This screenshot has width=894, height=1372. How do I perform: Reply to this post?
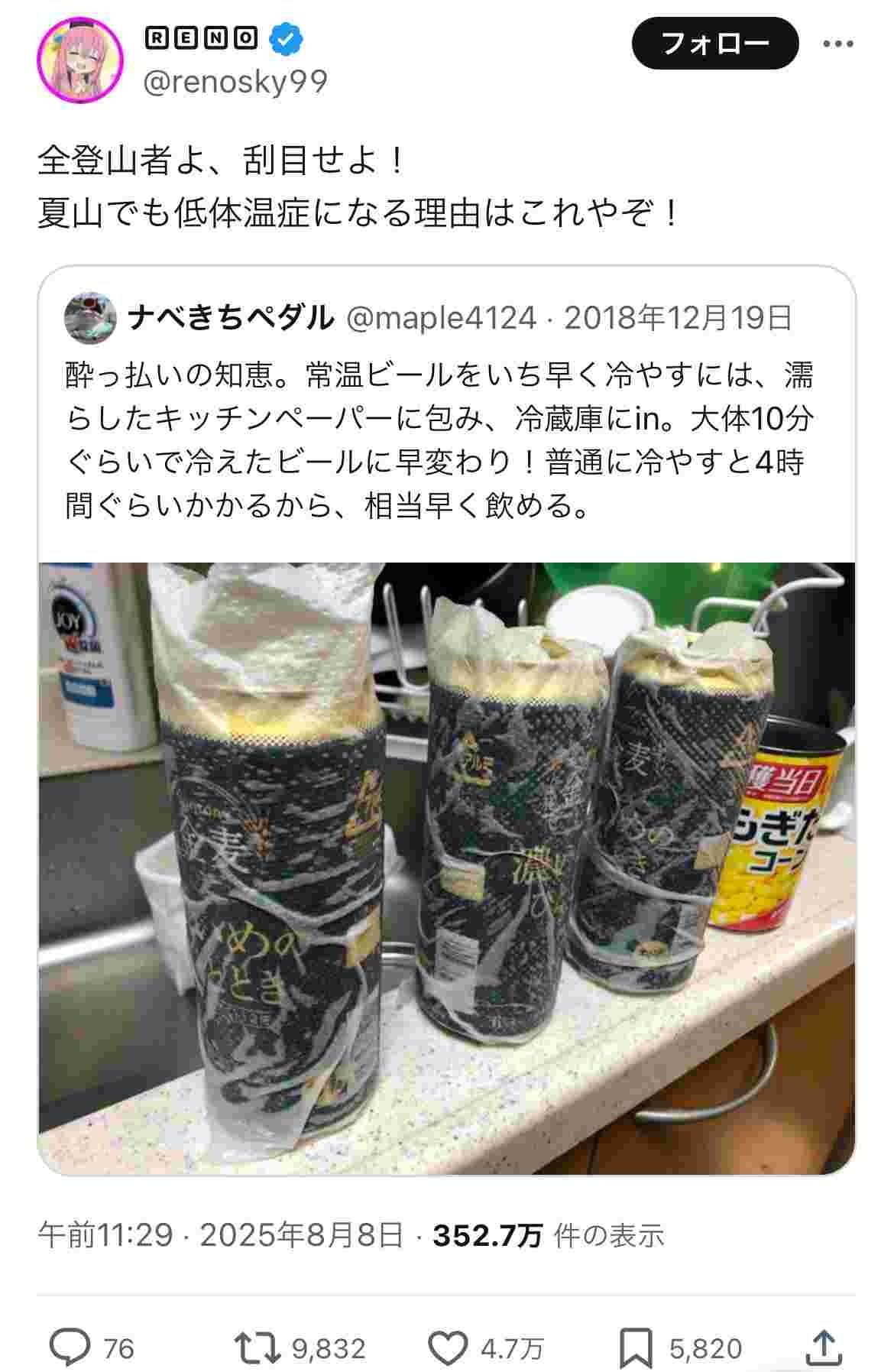click(70, 1348)
